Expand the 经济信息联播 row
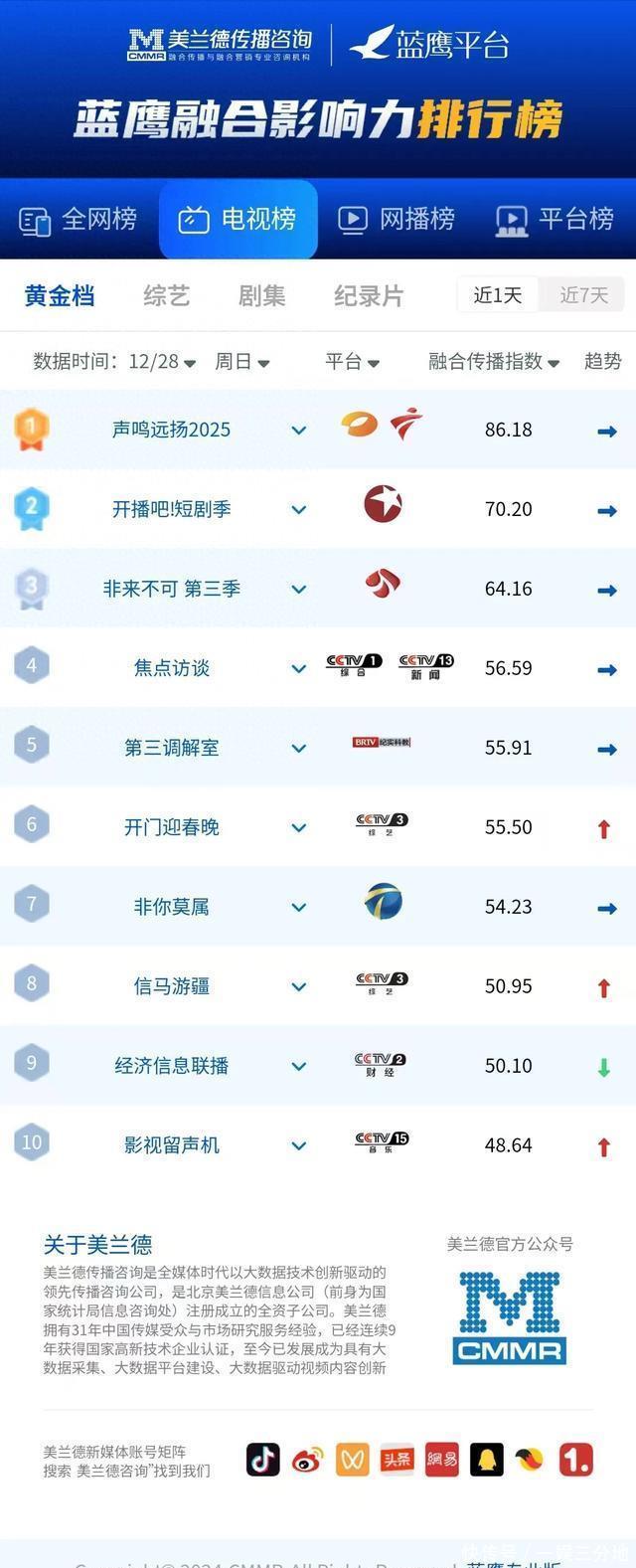 (x=299, y=1067)
